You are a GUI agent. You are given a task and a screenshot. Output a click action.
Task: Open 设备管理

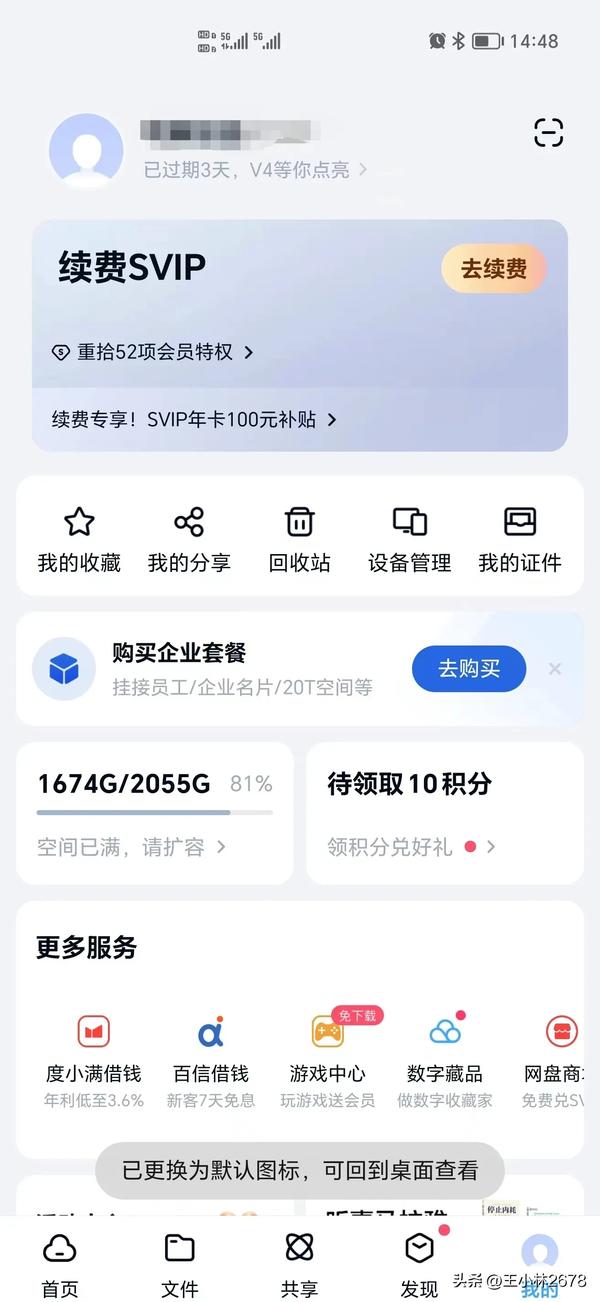pyautogui.click(x=409, y=539)
